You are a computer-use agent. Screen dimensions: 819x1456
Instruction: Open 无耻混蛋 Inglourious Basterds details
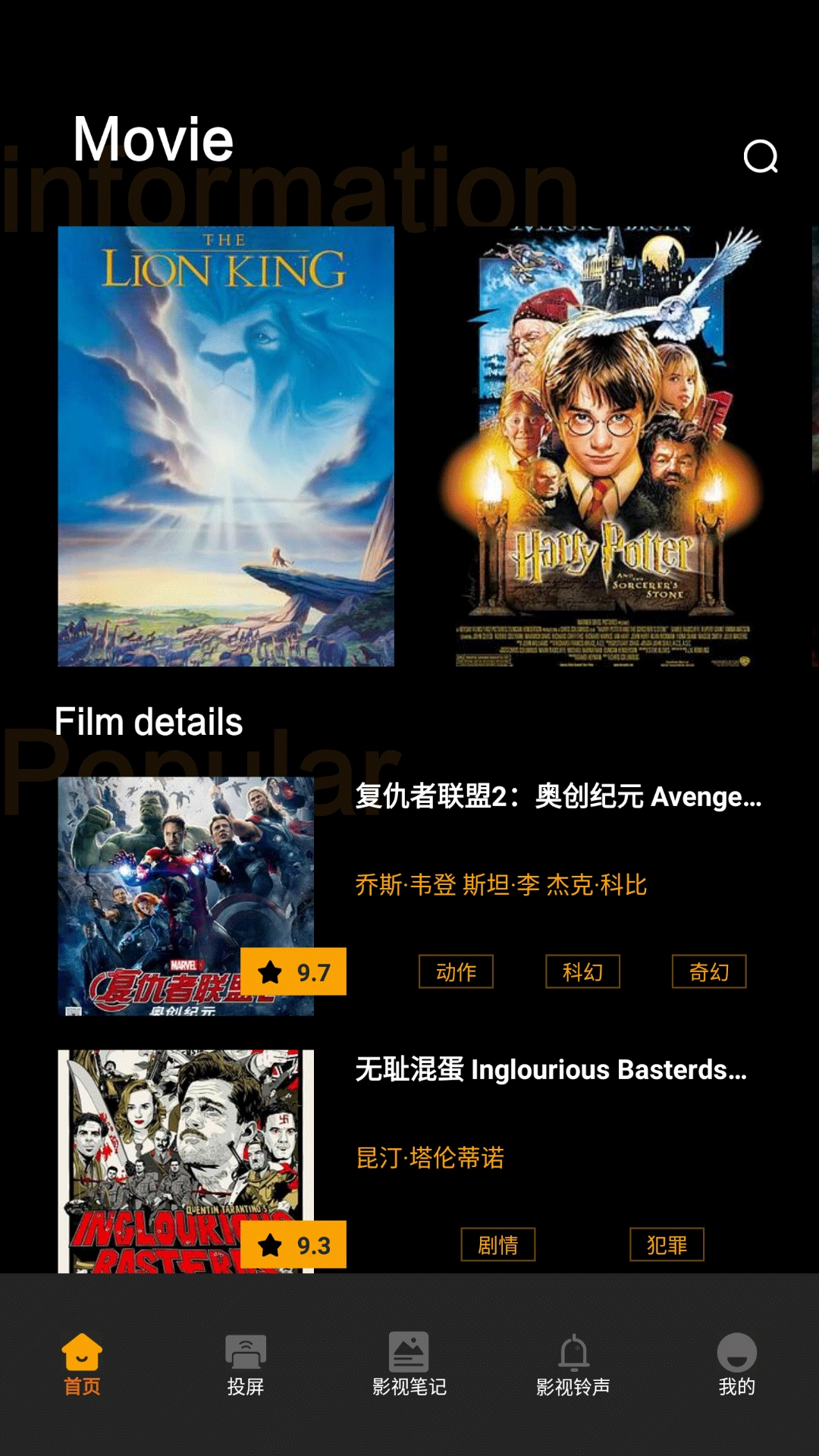tap(551, 1069)
